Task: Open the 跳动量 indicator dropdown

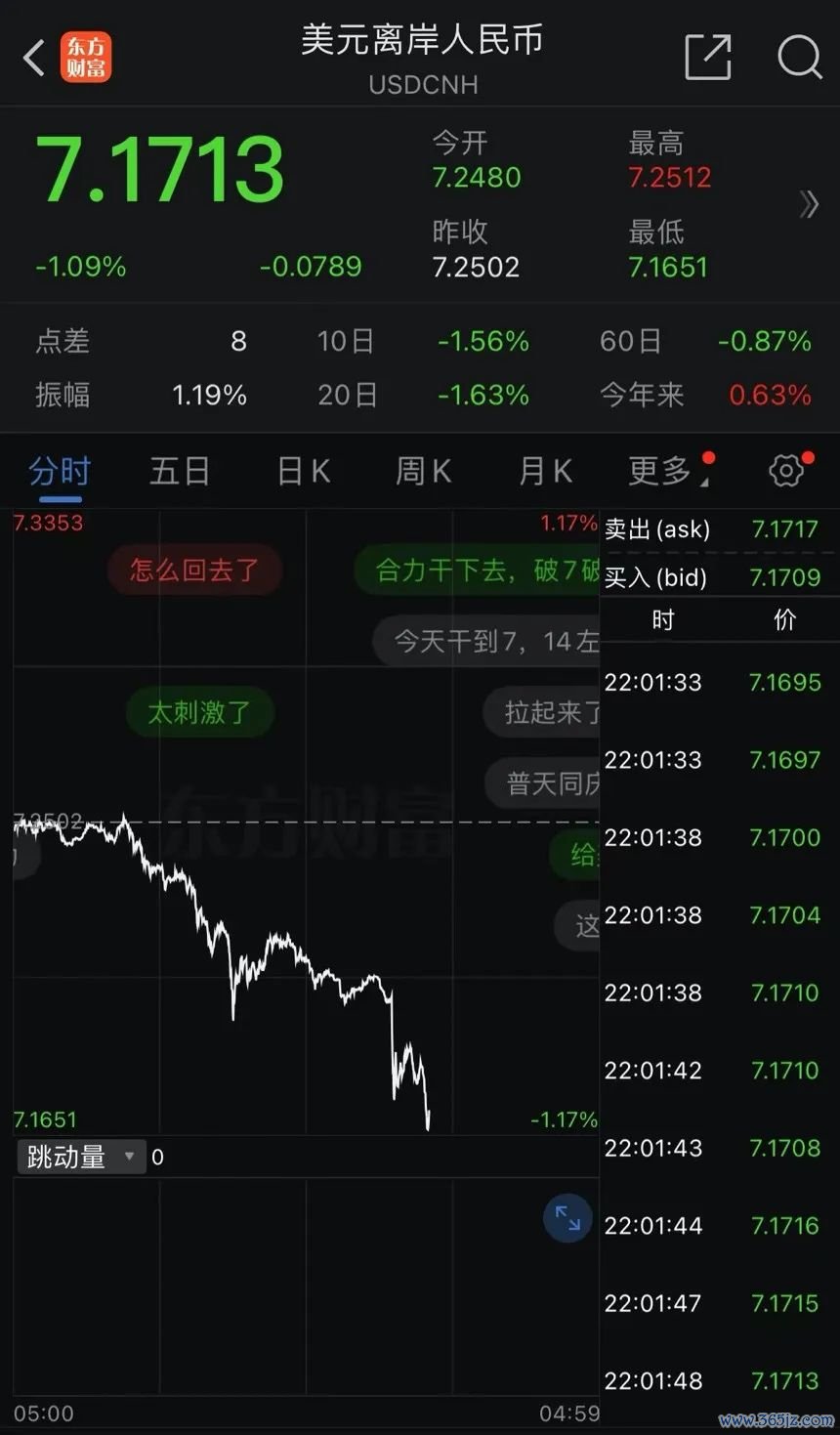Action: click(x=81, y=1157)
